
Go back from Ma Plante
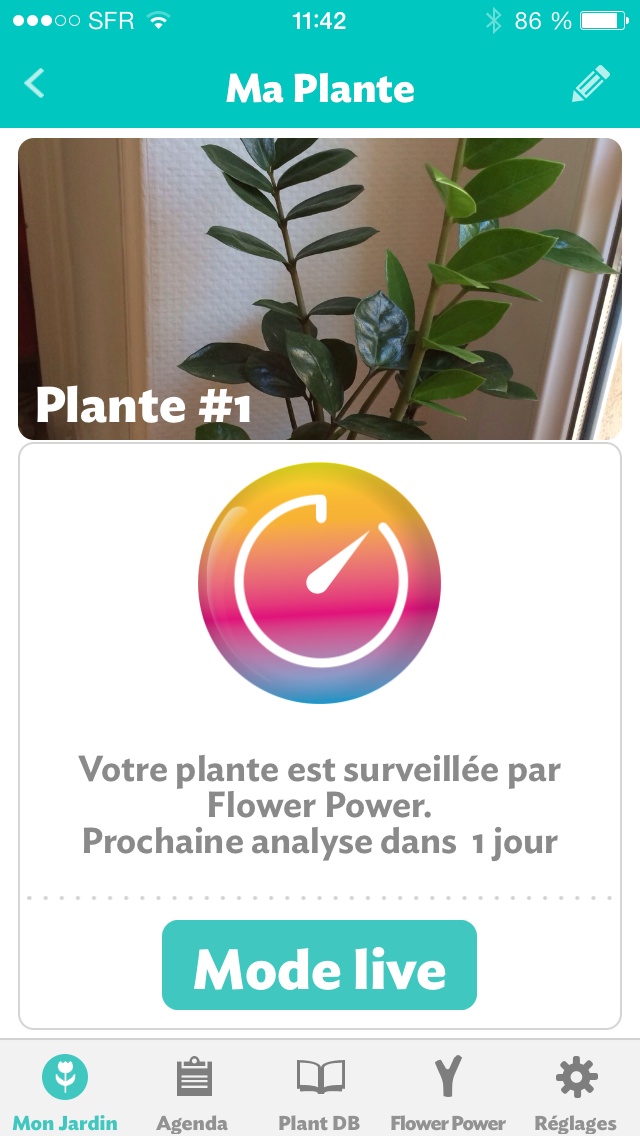(x=34, y=84)
